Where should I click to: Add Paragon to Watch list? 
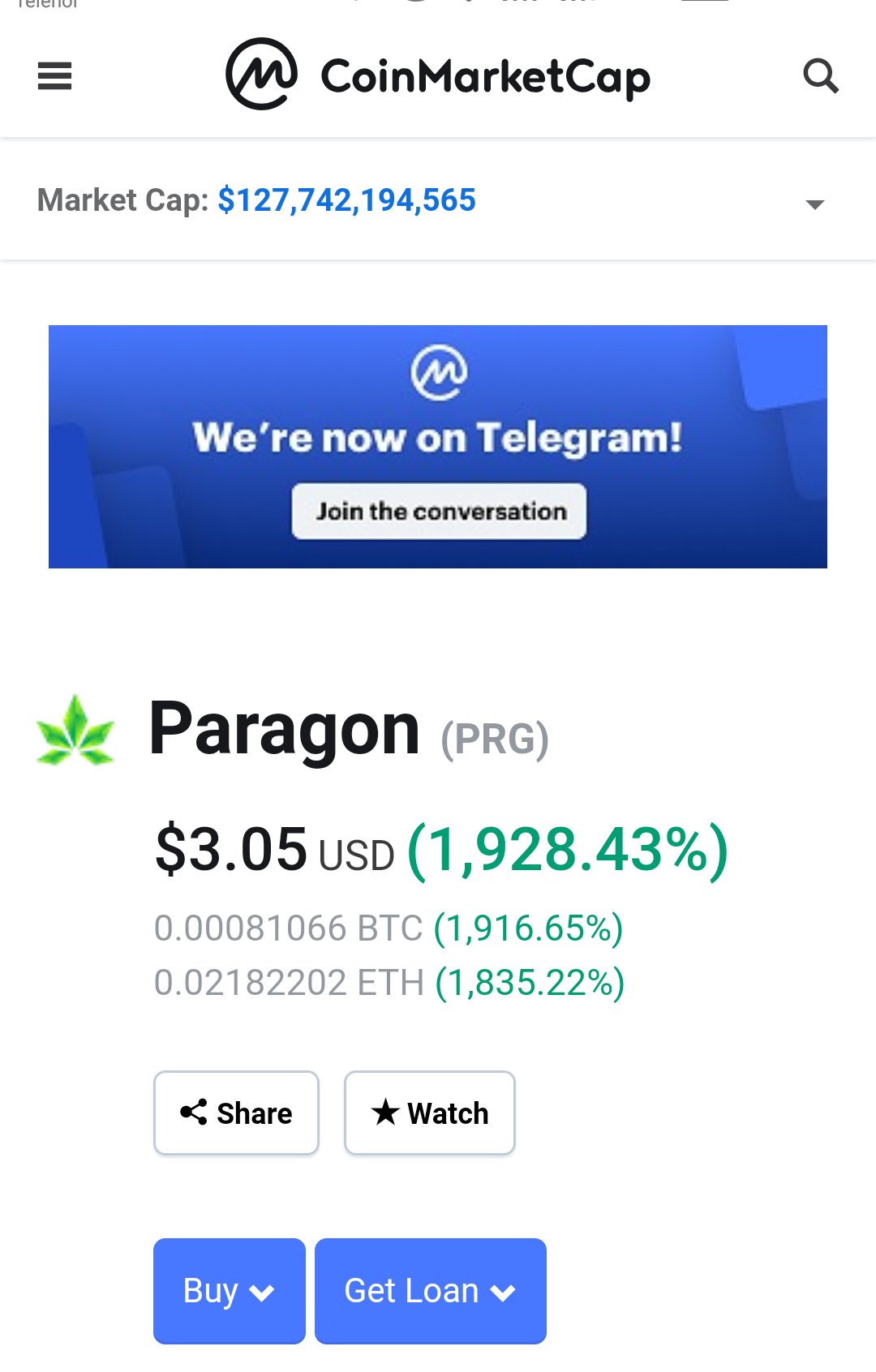coord(430,1113)
